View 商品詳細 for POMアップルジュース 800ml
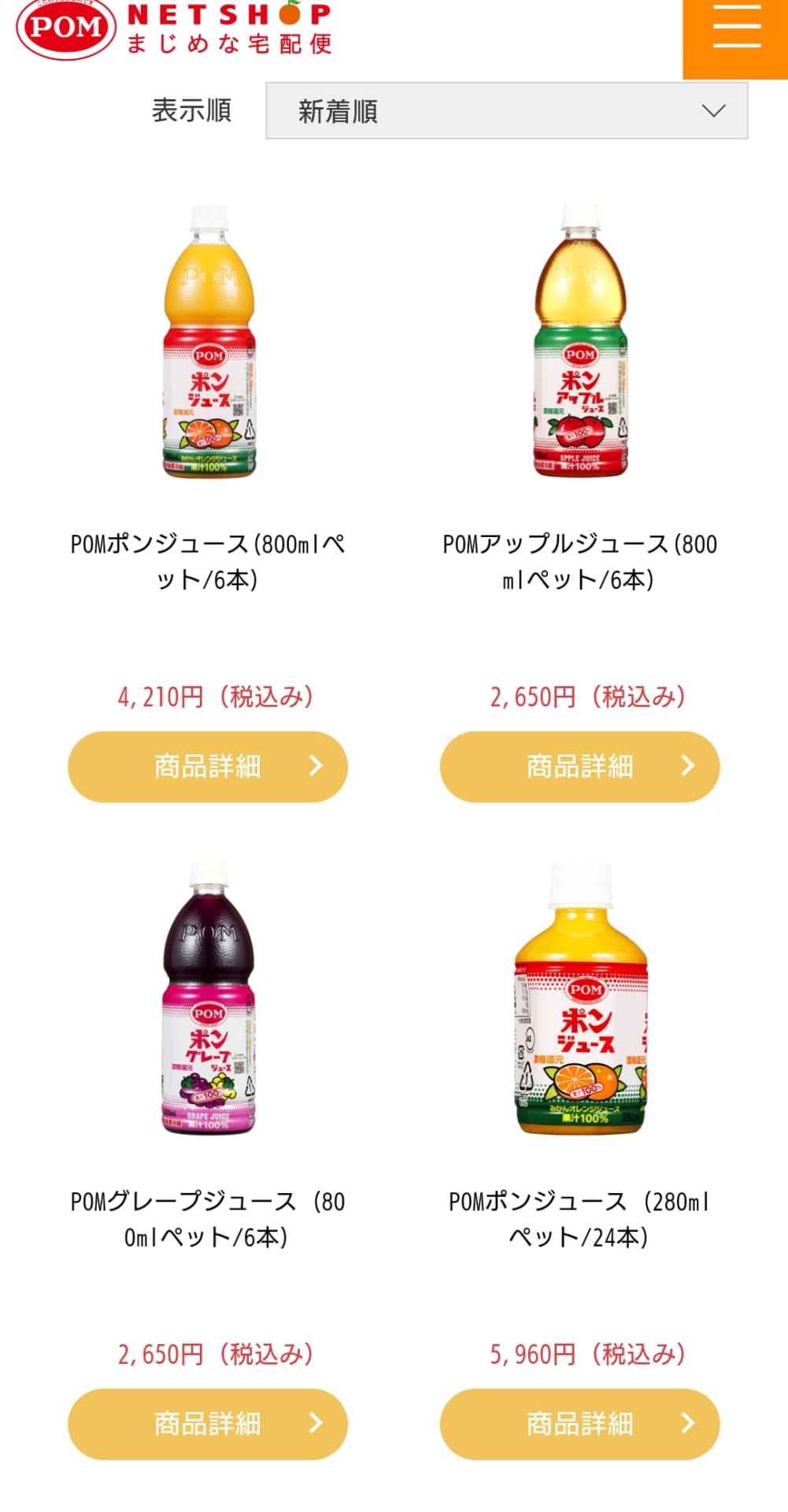 click(579, 766)
